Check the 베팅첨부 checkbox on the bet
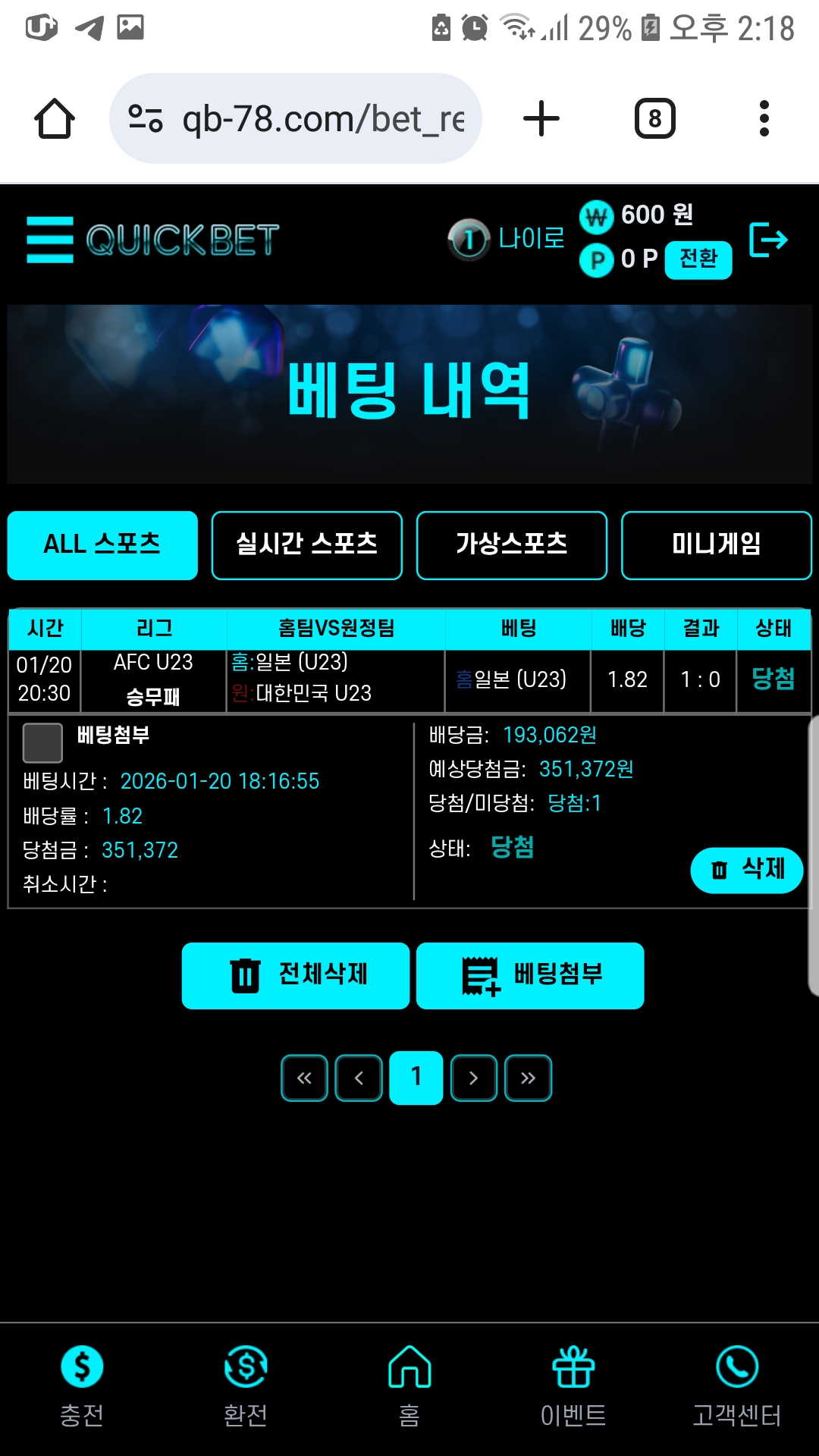Screen dimensions: 819x1456 coord(42,742)
